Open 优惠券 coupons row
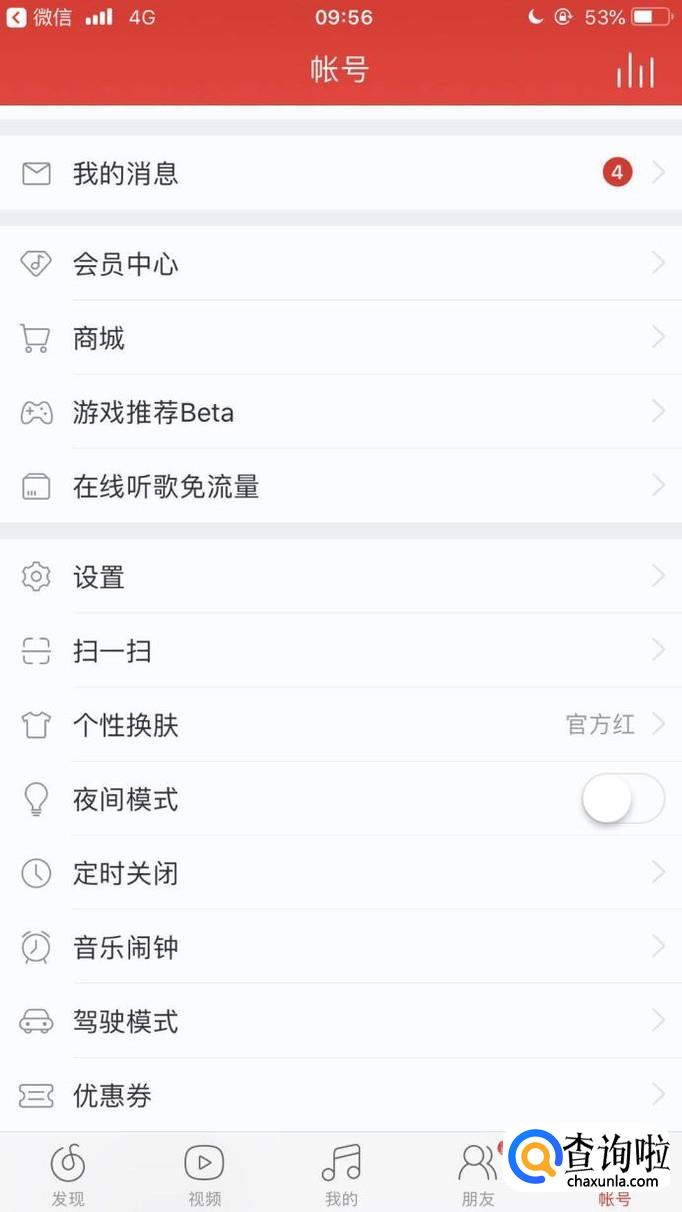 click(x=341, y=1095)
